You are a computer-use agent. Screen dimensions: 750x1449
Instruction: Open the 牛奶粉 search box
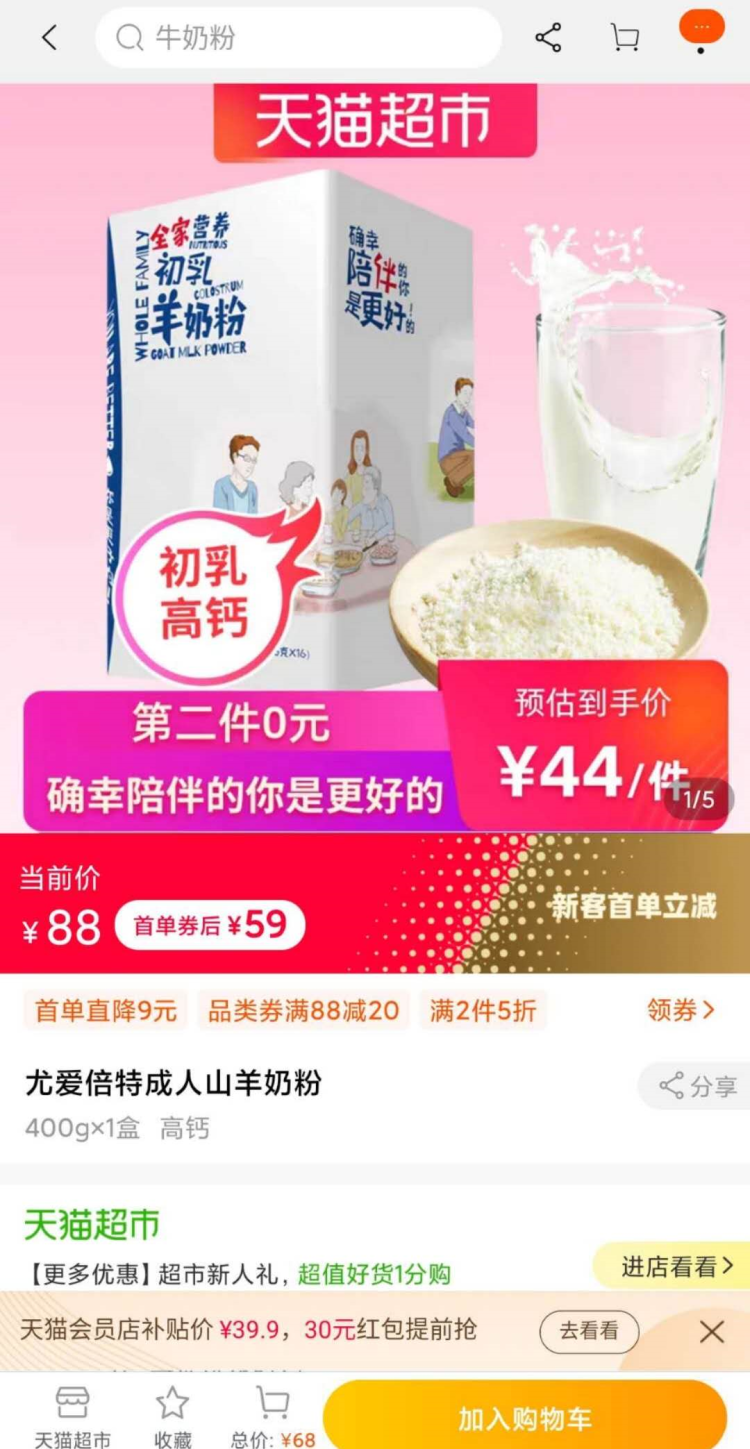click(x=298, y=38)
